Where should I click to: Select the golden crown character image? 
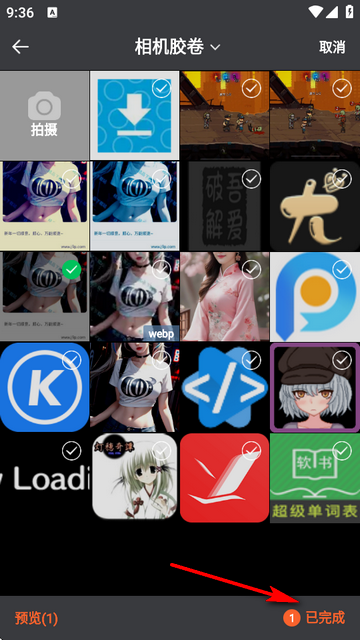315,206
